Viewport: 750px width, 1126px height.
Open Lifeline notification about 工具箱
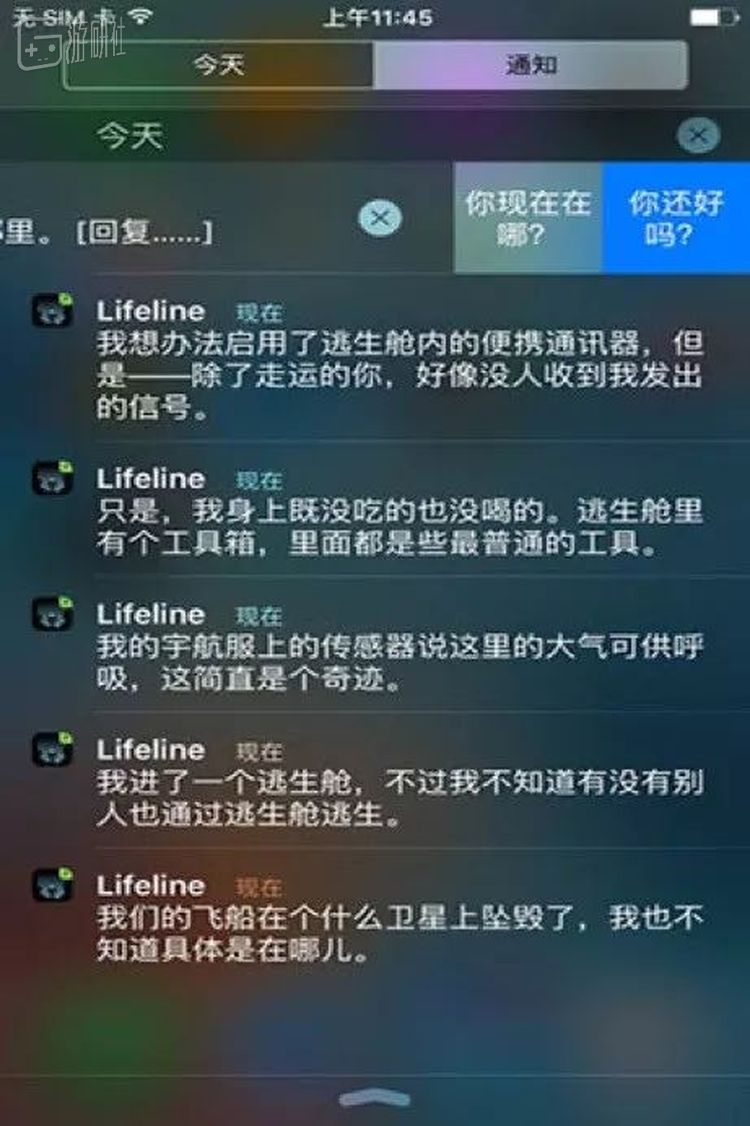pyautogui.click(x=400, y=512)
